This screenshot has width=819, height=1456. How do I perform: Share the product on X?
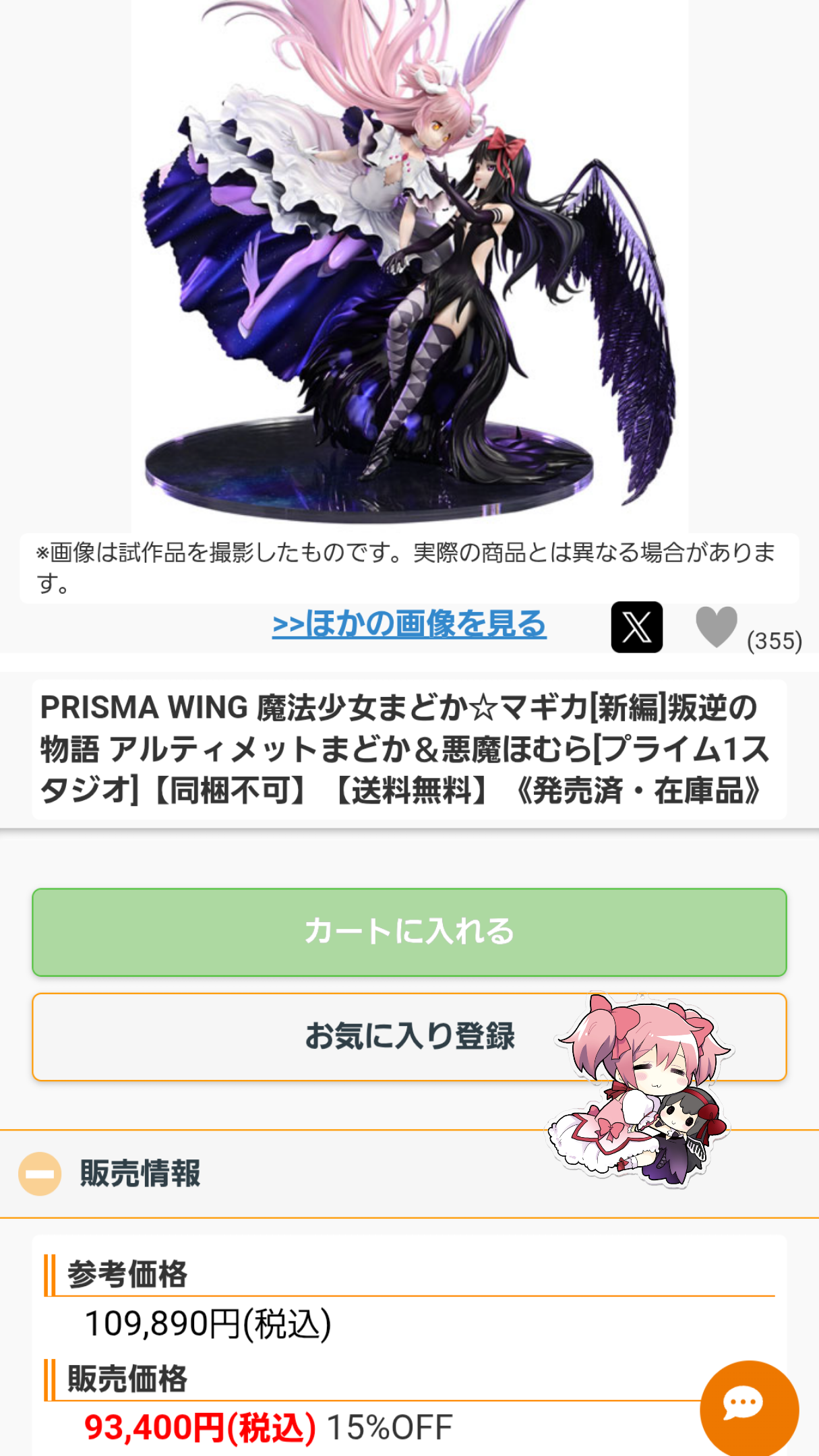tap(636, 627)
